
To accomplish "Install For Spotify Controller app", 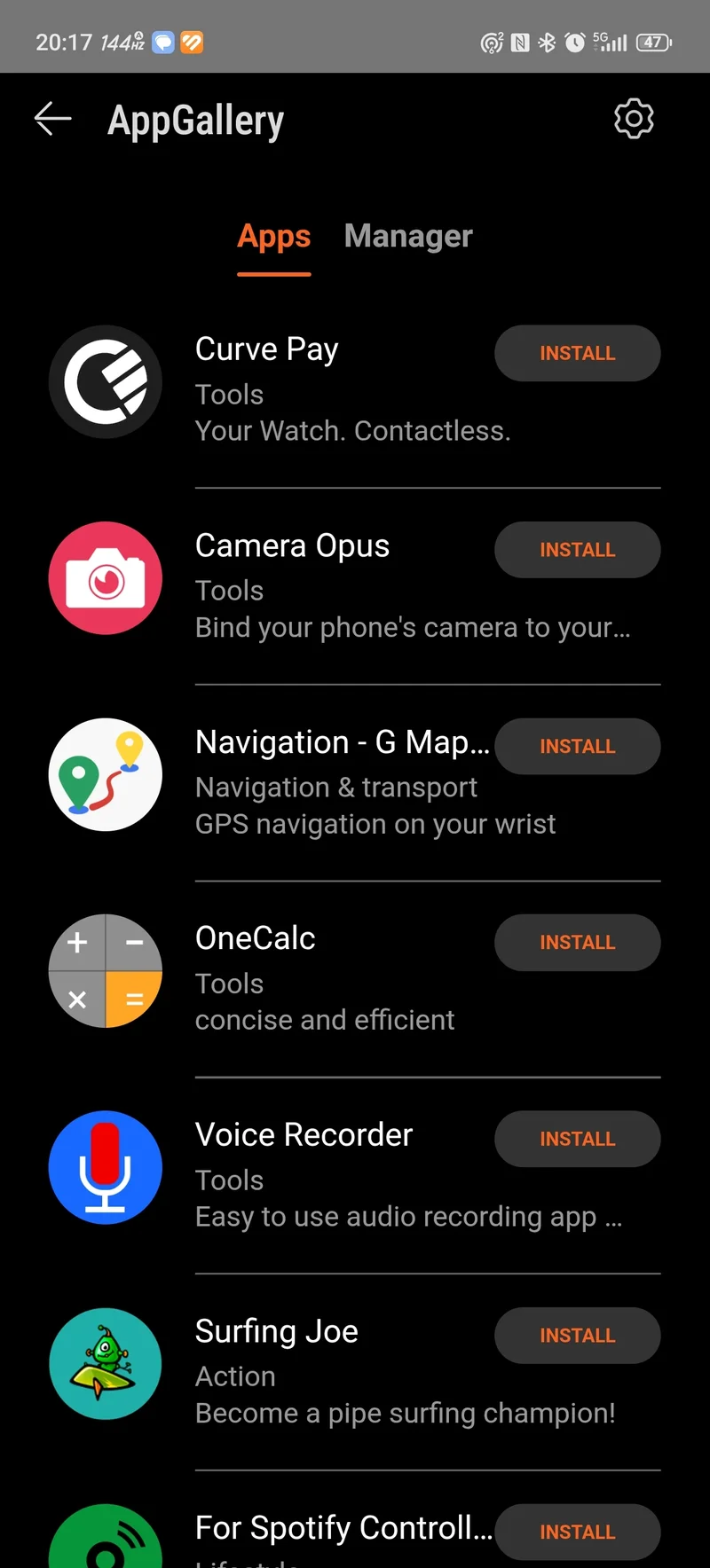I will [577, 1532].
